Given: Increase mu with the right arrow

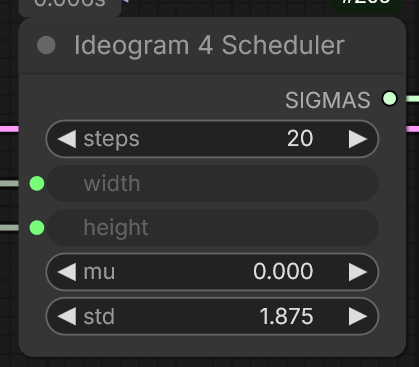Looking at the screenshot, I should point(358,272).
